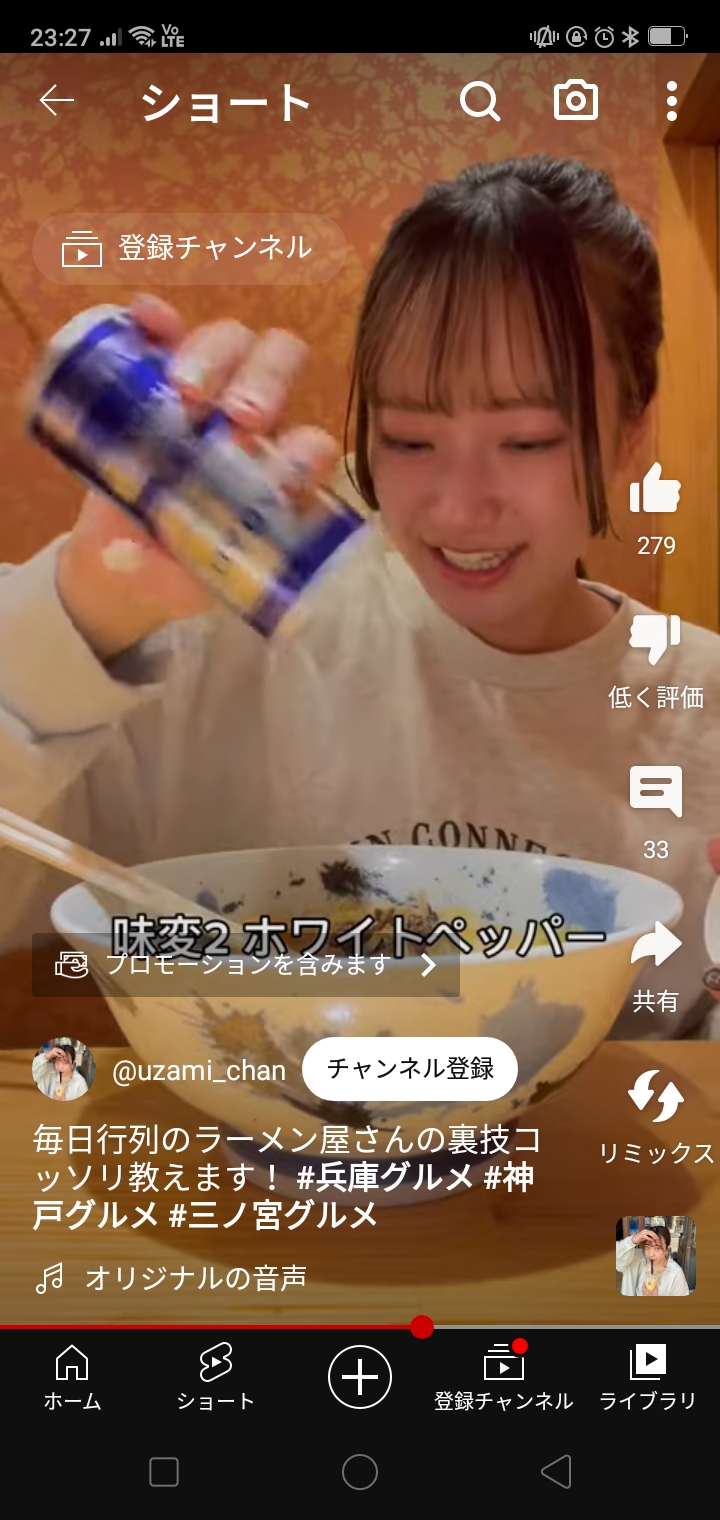Image resolution: width=720 pixels, height=1520 pixels.
Task: Select the ショート tab in bottom navigation
Action: pyautogui.click(x=215, y=1377)
